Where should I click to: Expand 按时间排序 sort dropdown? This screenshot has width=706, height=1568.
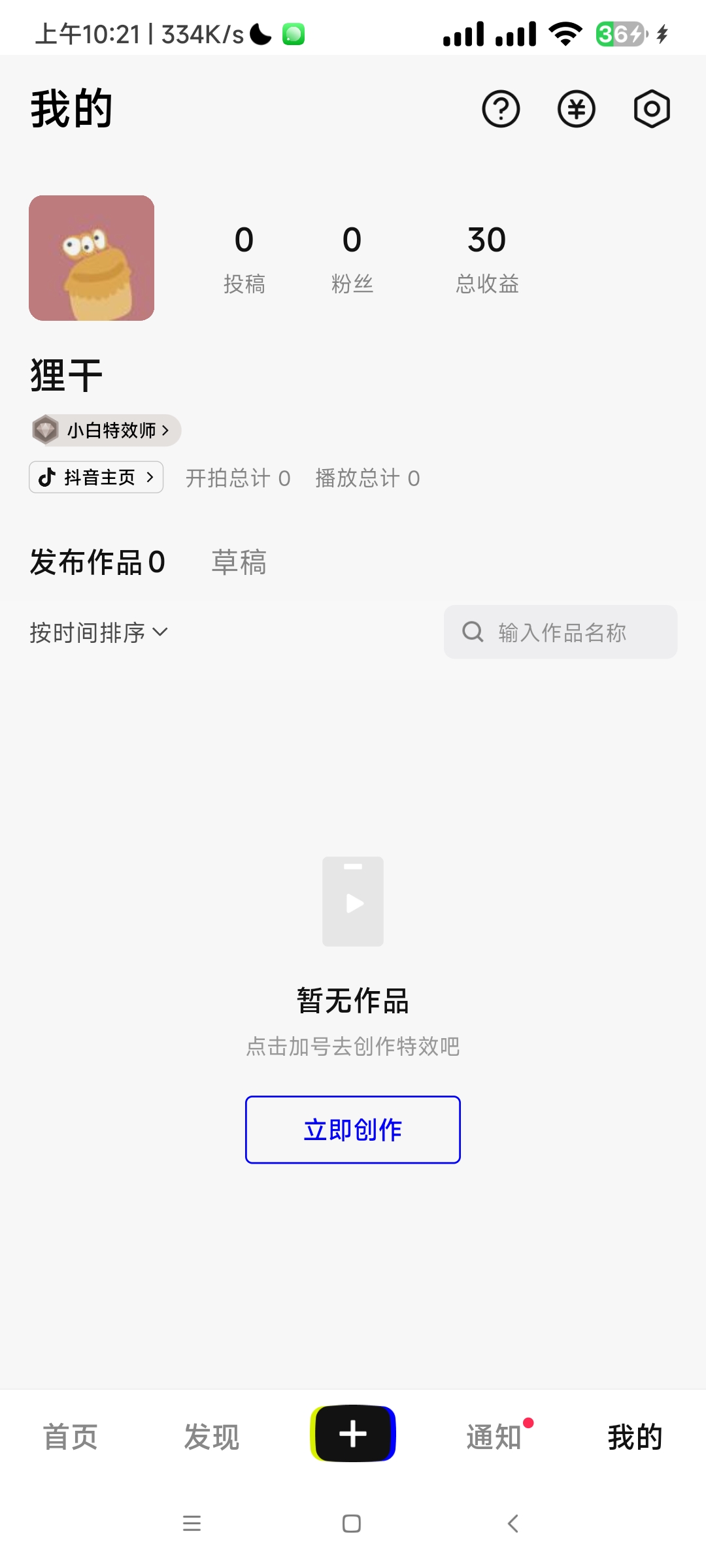(99, 632)
